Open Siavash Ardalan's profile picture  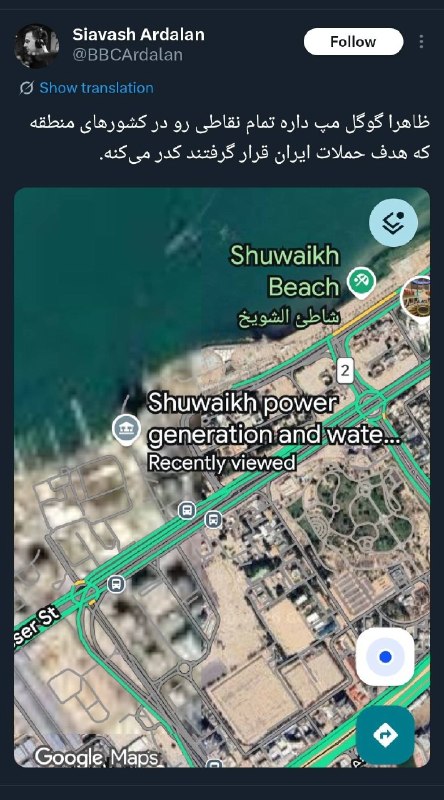click(36, 46)
